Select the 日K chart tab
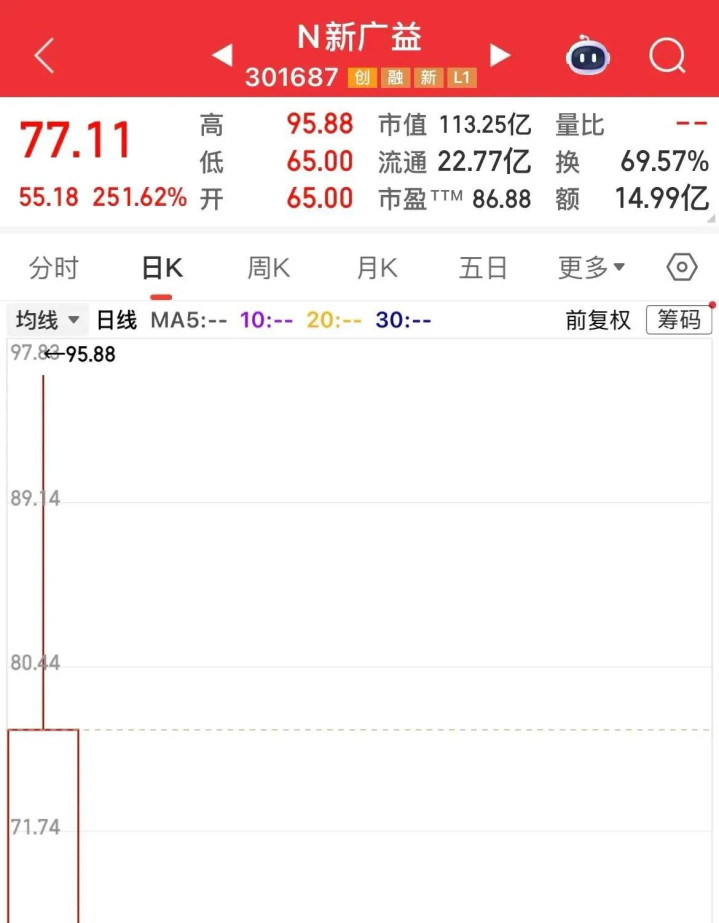719x923 pixels. (x=162, y=268)
